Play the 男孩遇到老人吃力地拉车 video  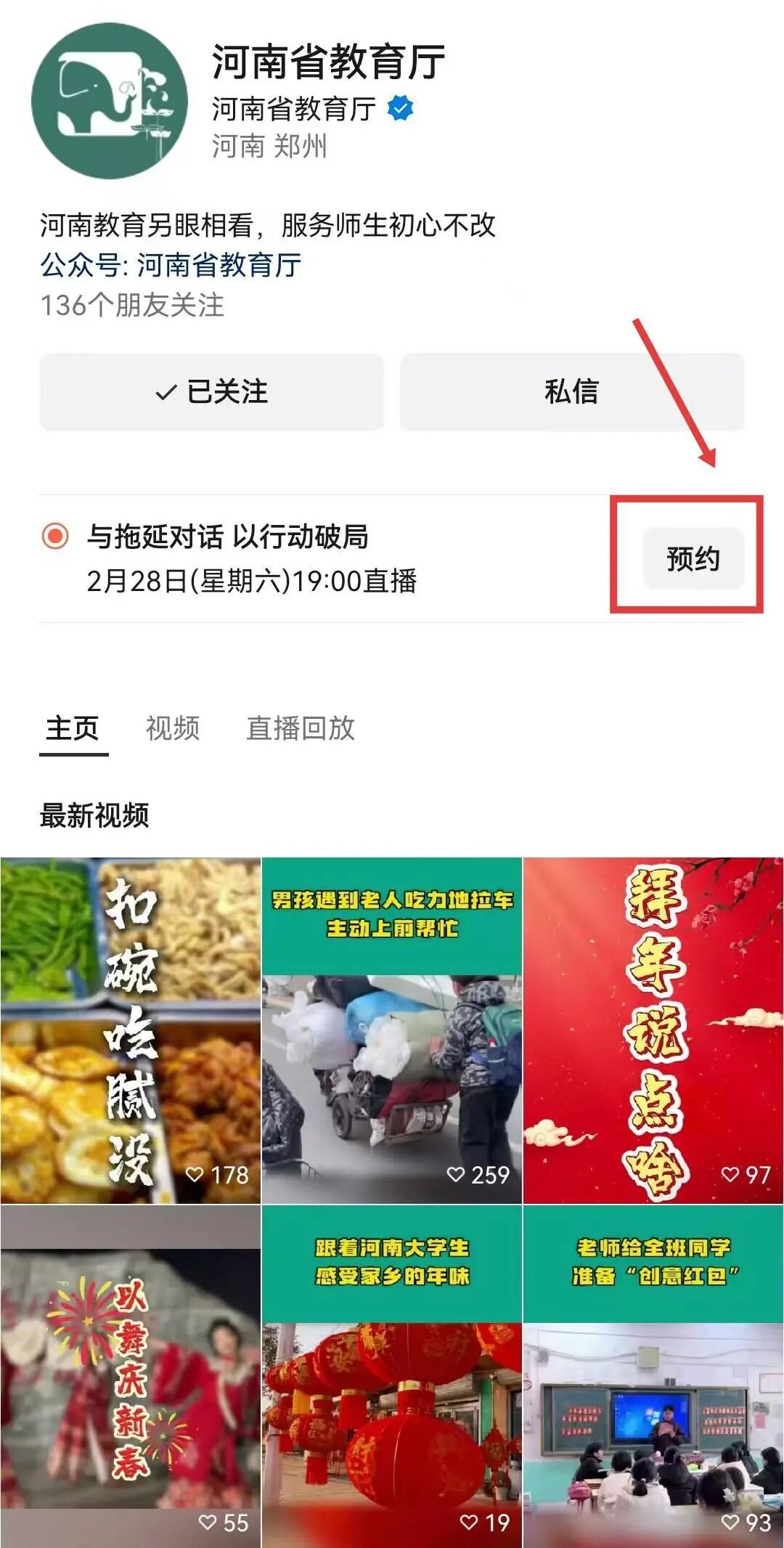point(392,1030)
